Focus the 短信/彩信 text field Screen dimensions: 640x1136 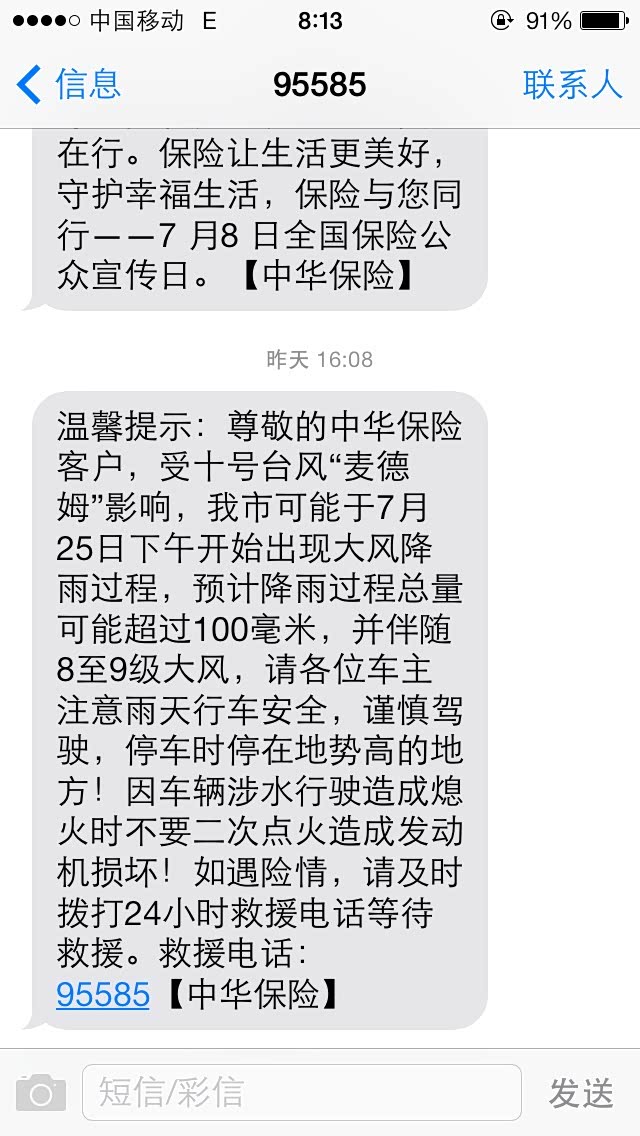tap(300, 1092)
